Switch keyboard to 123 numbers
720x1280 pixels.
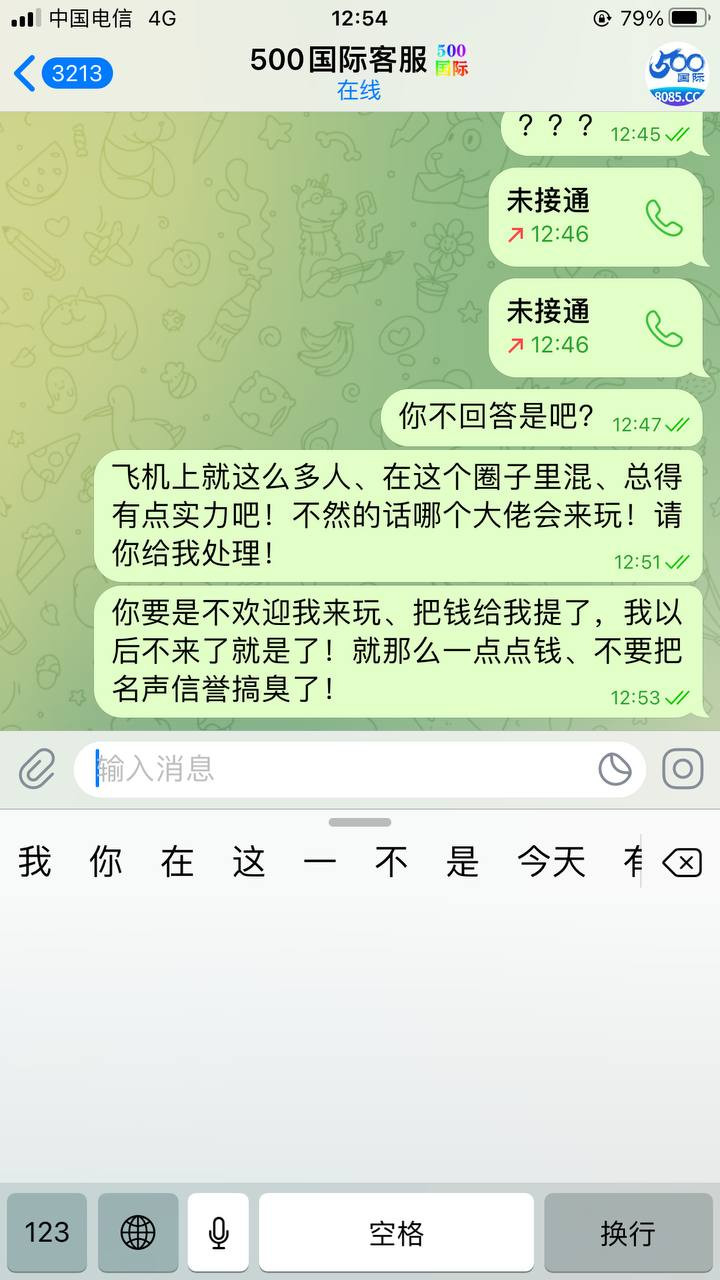(x=47, y=1232)
